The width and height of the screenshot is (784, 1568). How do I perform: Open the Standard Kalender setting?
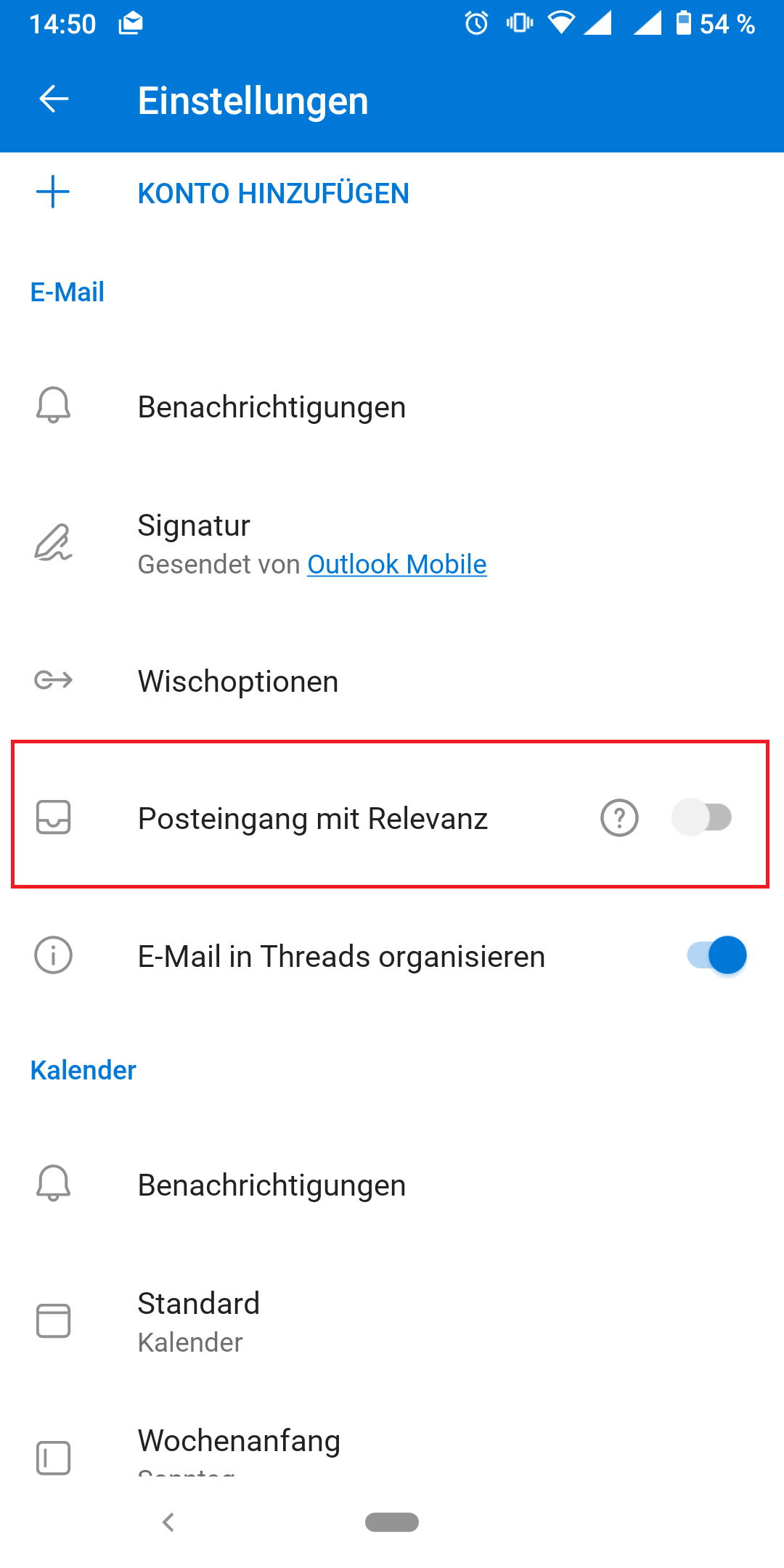(x=199, y=1321)
